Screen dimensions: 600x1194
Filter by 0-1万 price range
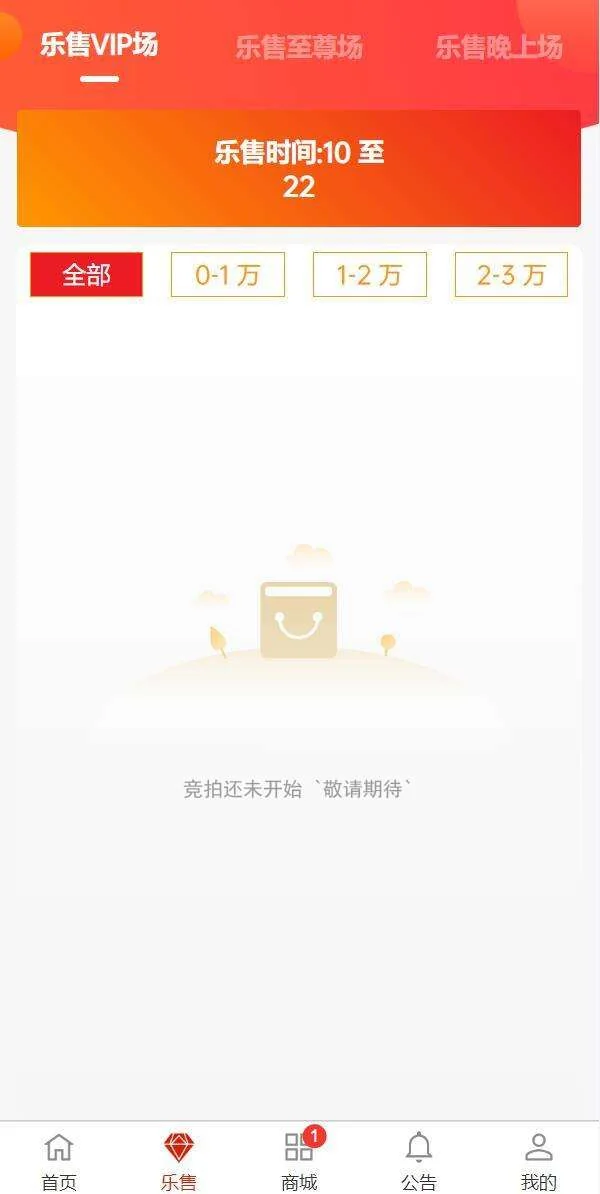228,275
